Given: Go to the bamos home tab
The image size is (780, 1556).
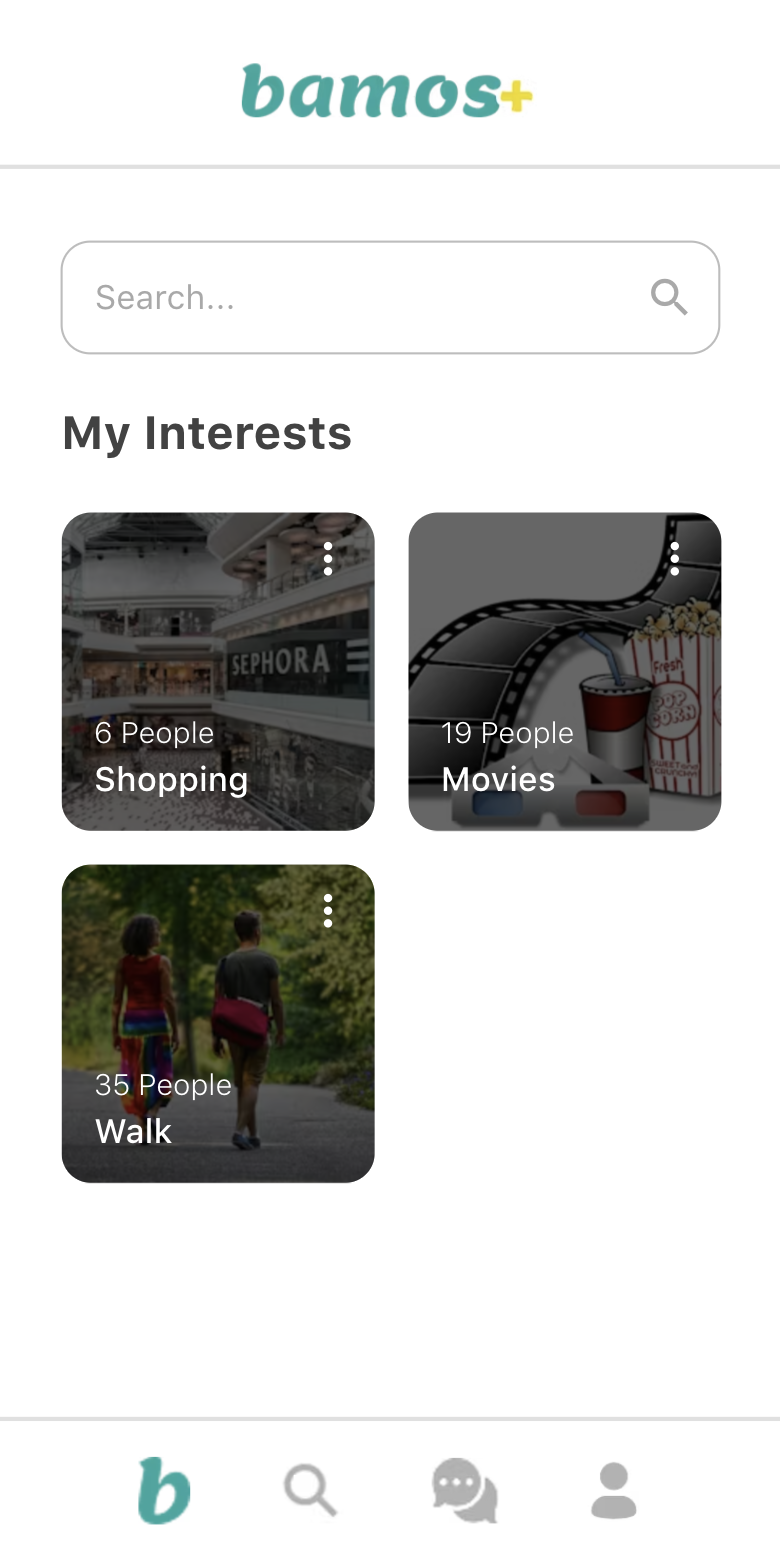Looking at the screenshot, I should [164, 1491].
